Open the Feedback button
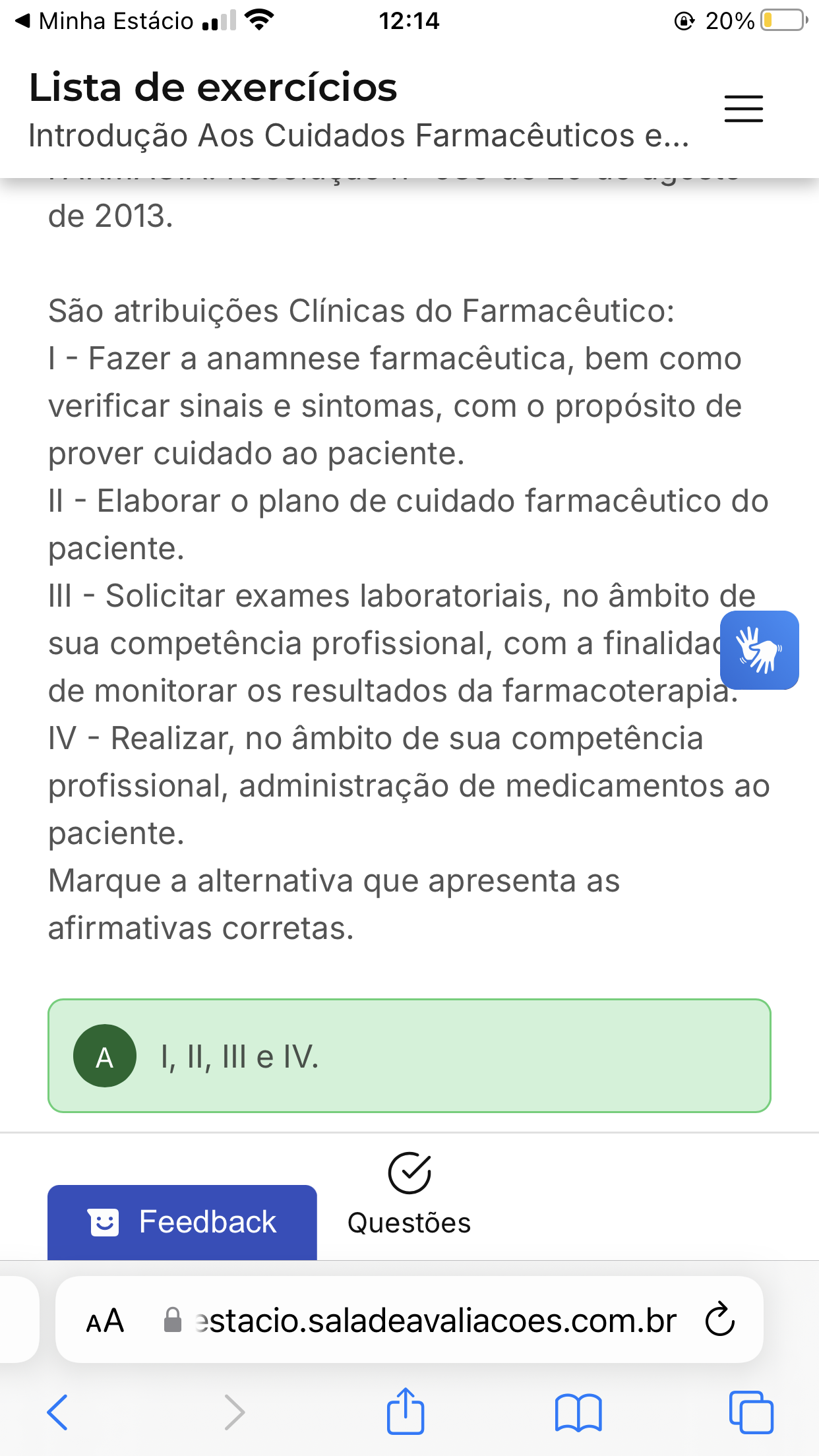The height and width of the screenshot is (1456, 819). click(182, 1222)
